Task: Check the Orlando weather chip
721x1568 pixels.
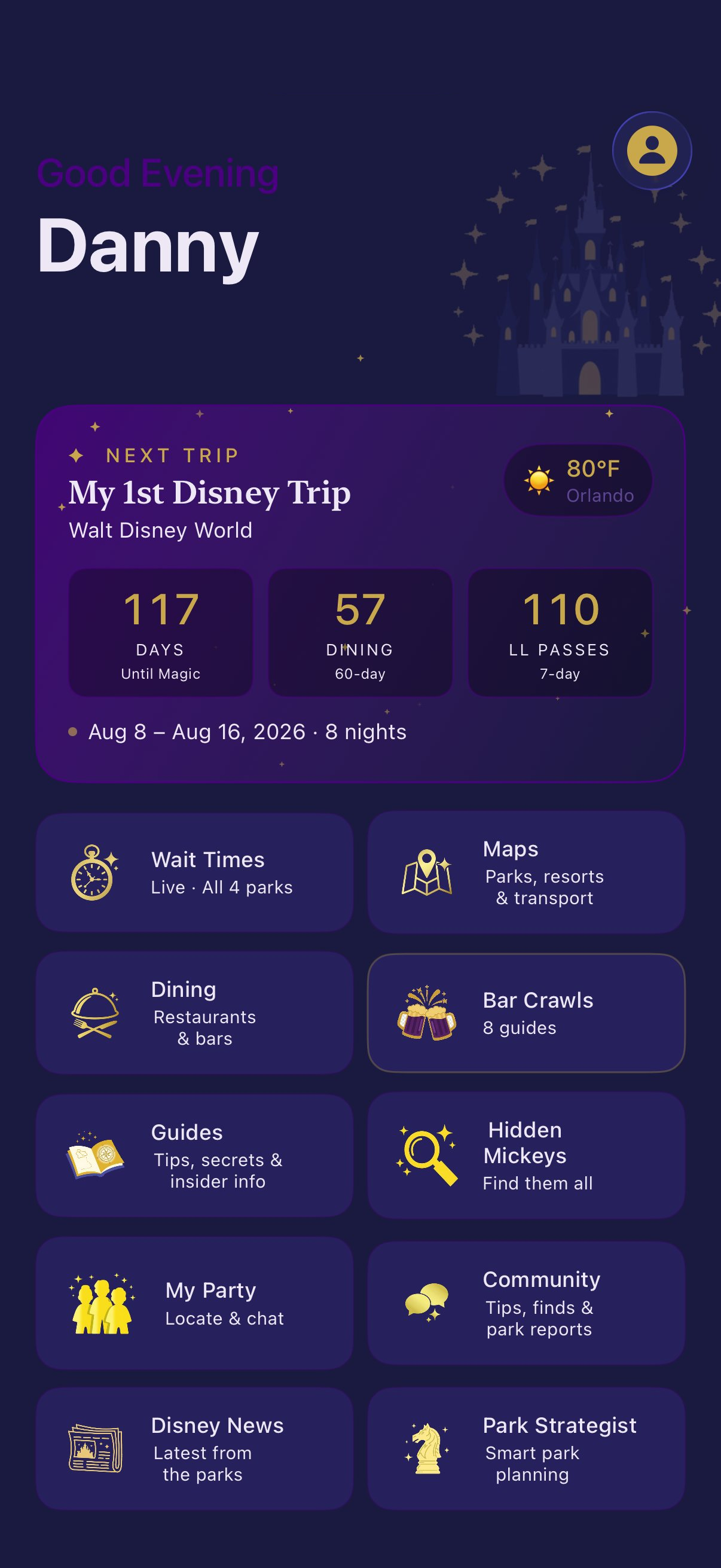Action: (578, 480)
